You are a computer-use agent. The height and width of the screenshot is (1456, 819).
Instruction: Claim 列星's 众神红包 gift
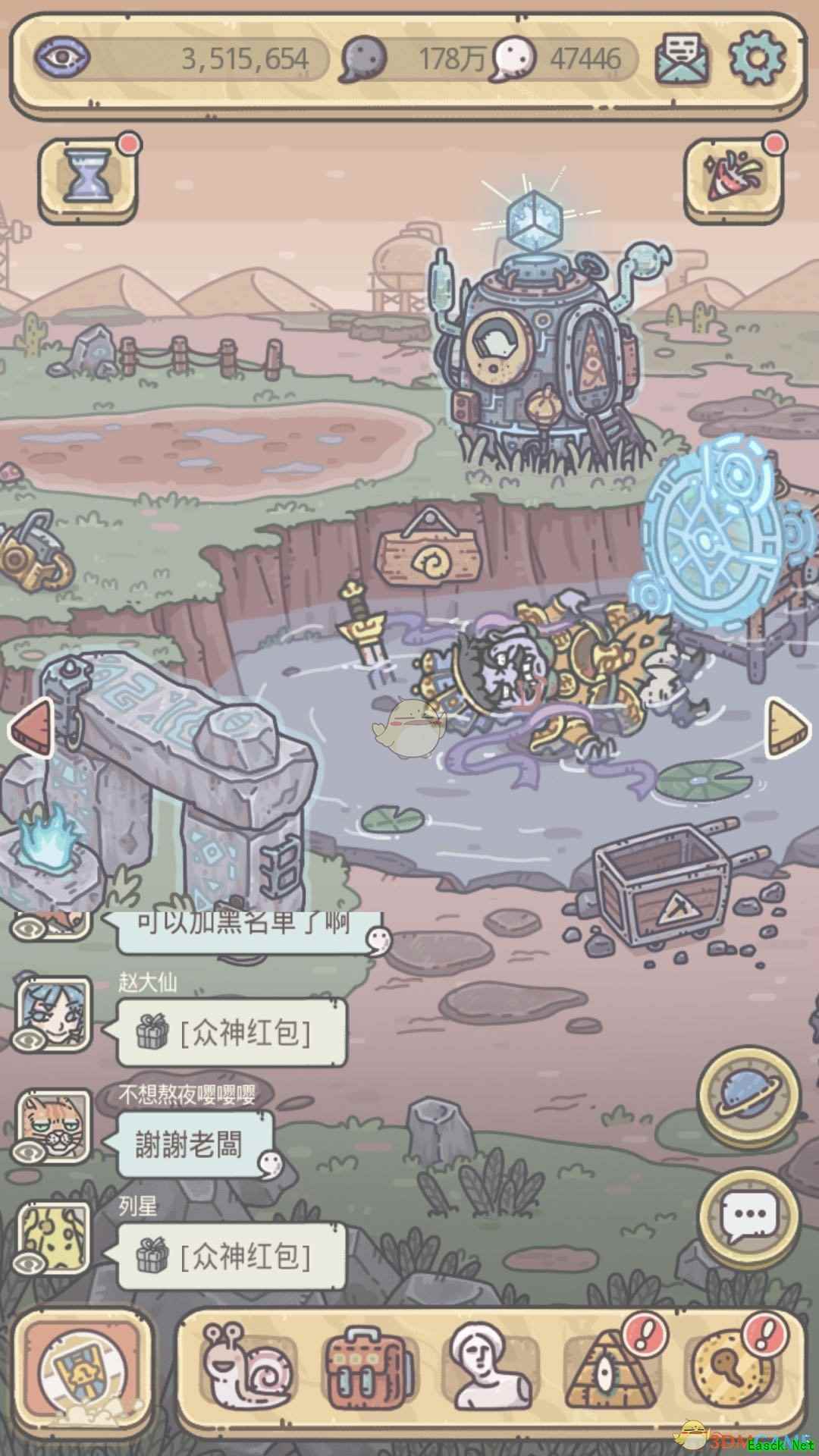(232, 1257)
